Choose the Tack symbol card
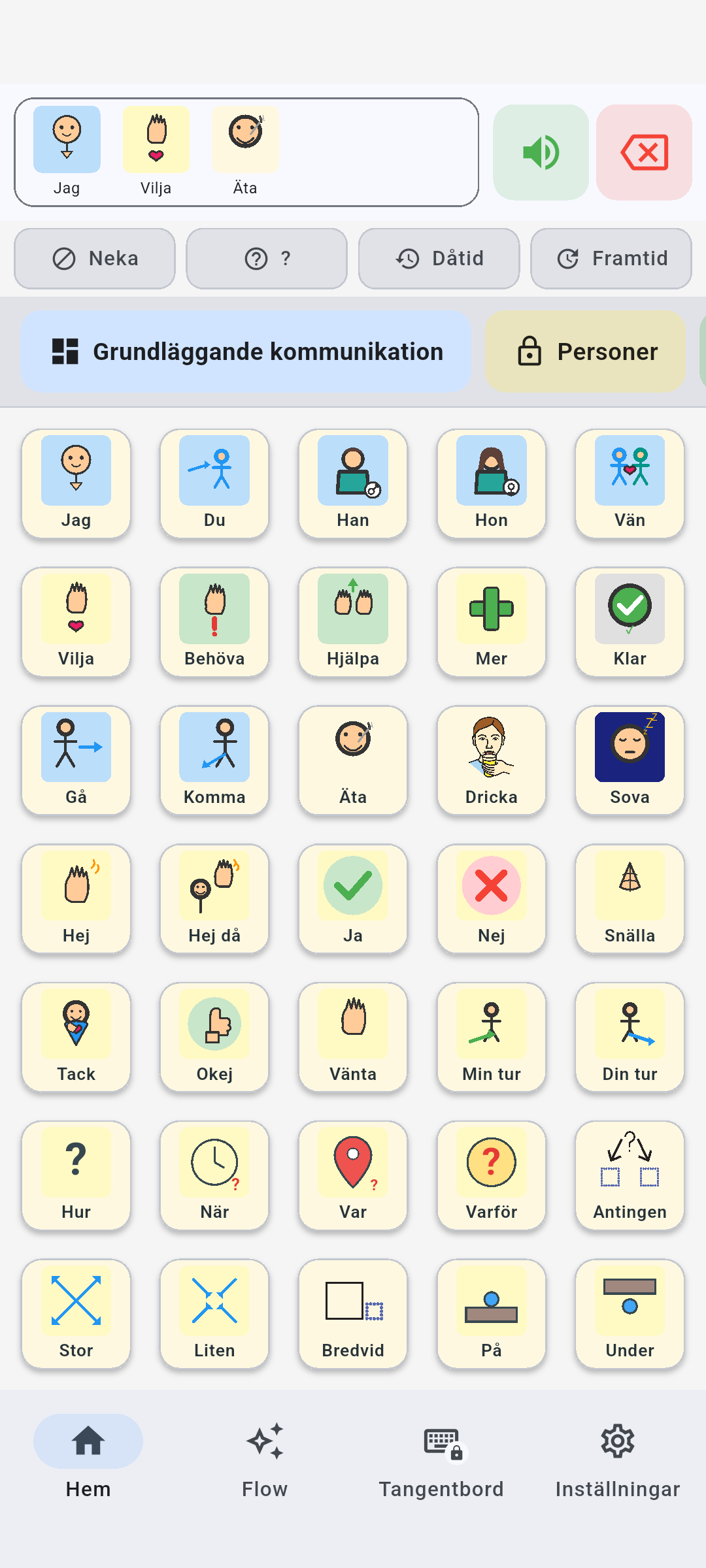706x1568 pixels. 76,1037
